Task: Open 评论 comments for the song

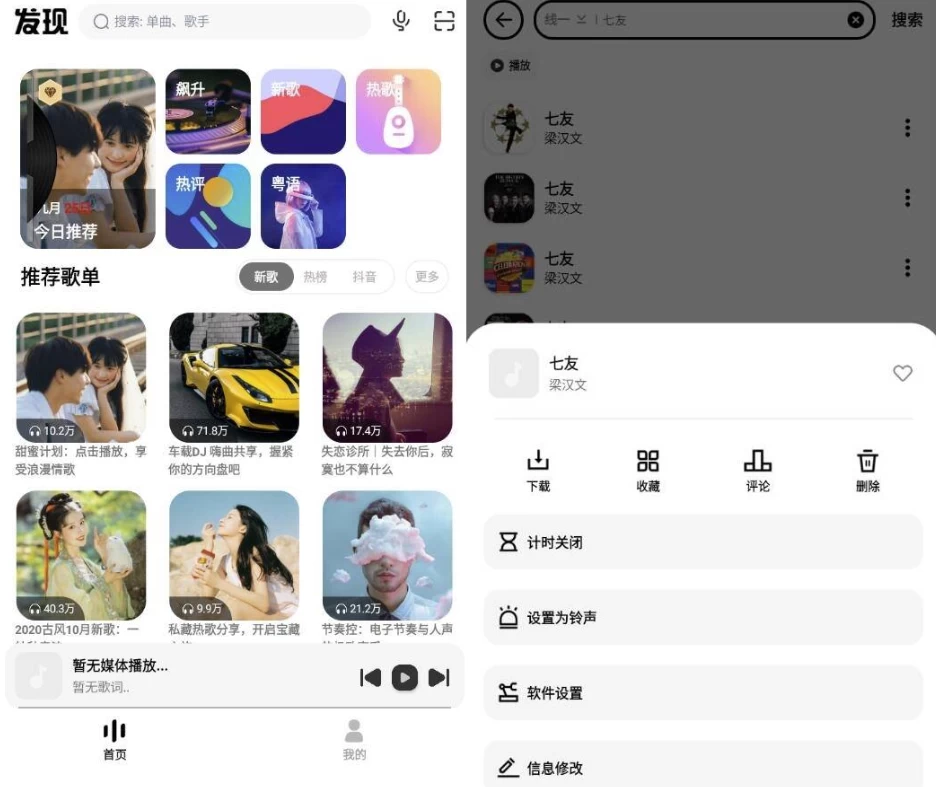Action: coord(758,470)
